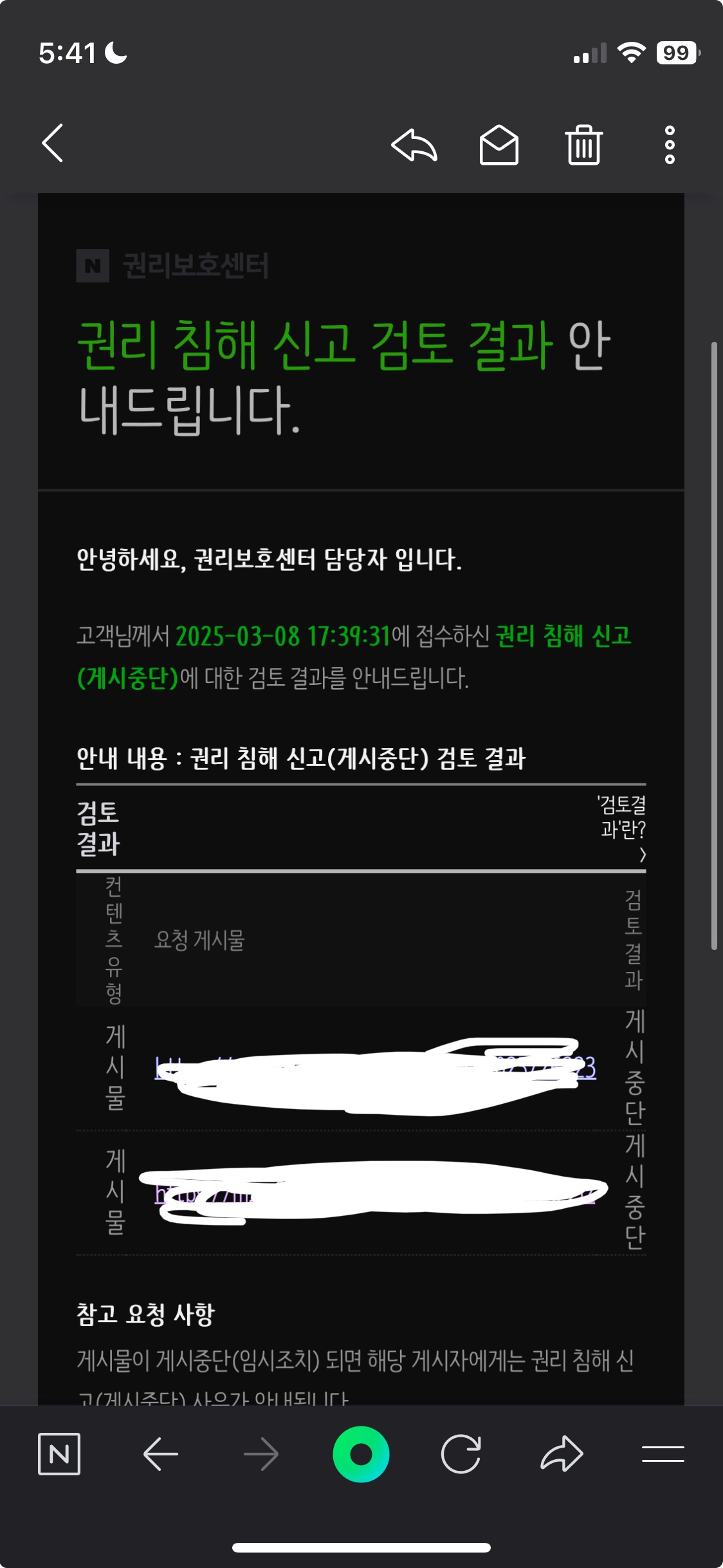Reload the current page
723x1568 pixels.
pyautogui.click(x=461, y=1453)
